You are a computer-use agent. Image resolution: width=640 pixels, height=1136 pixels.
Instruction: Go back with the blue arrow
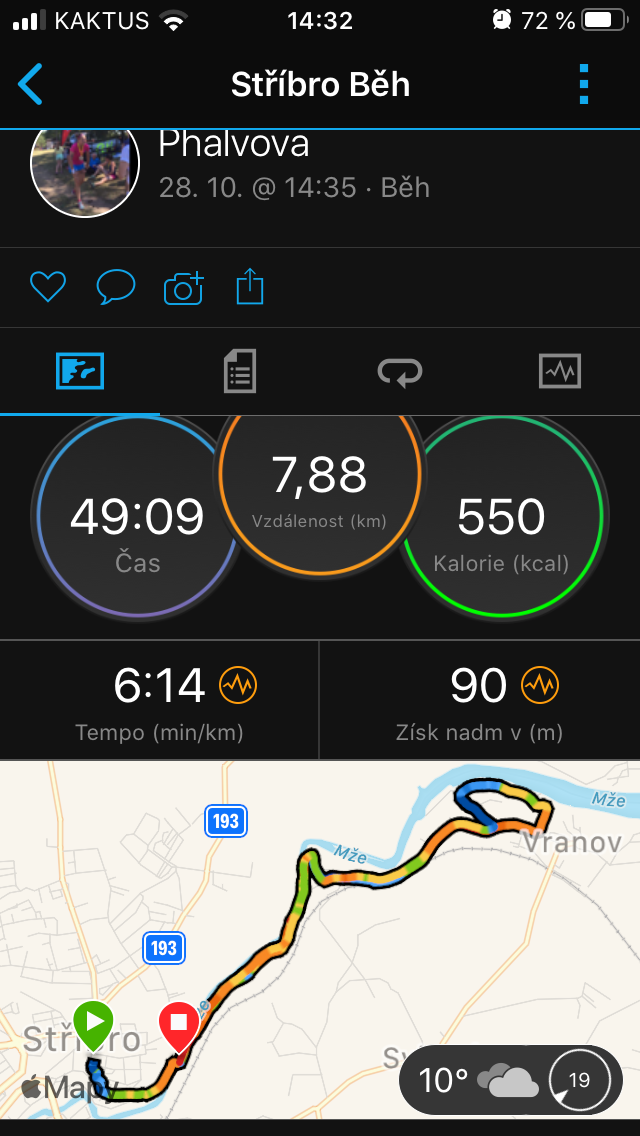point(30,85)
